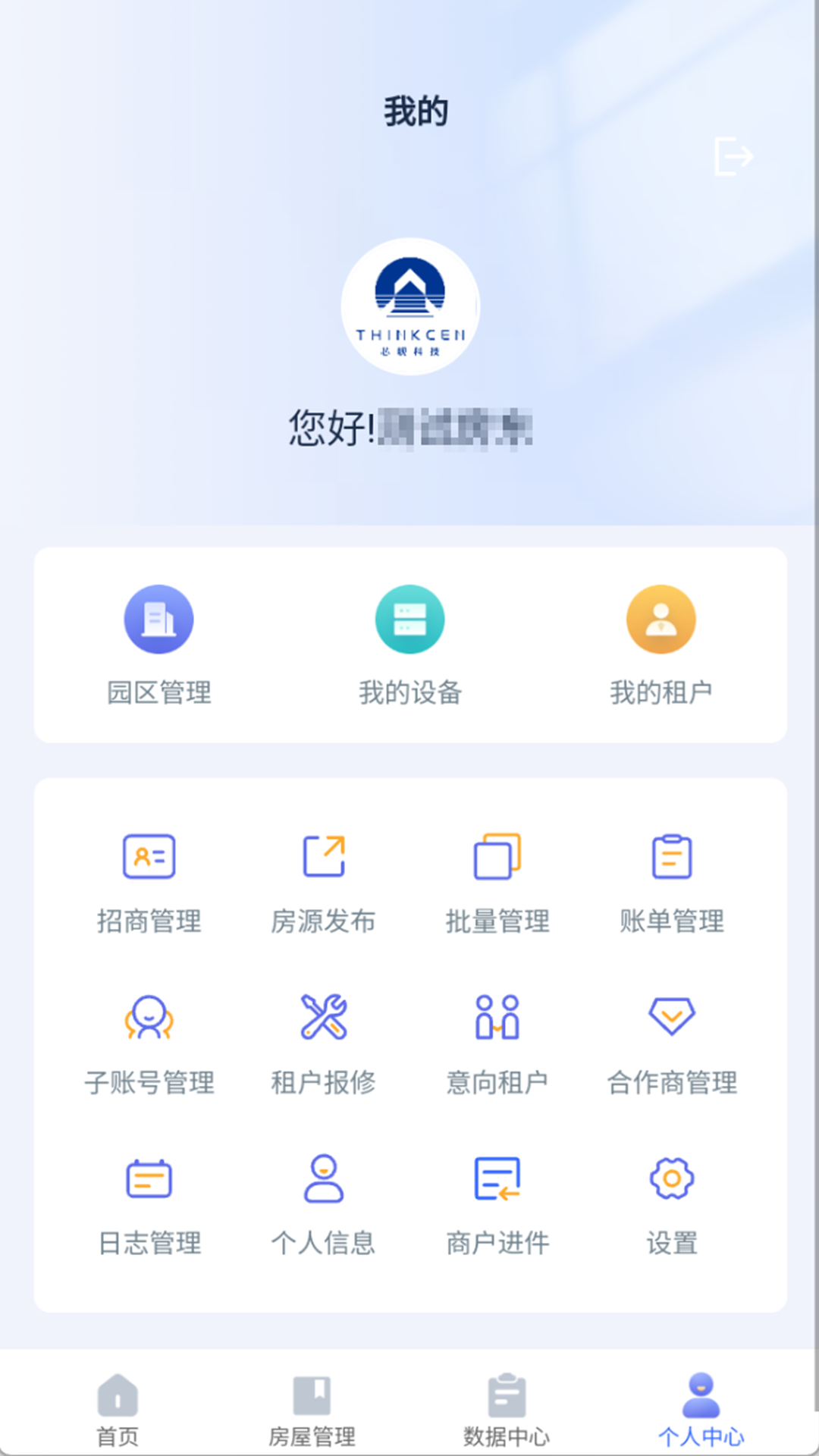Tap the THINKCEN company avatar

coord(409,306)
